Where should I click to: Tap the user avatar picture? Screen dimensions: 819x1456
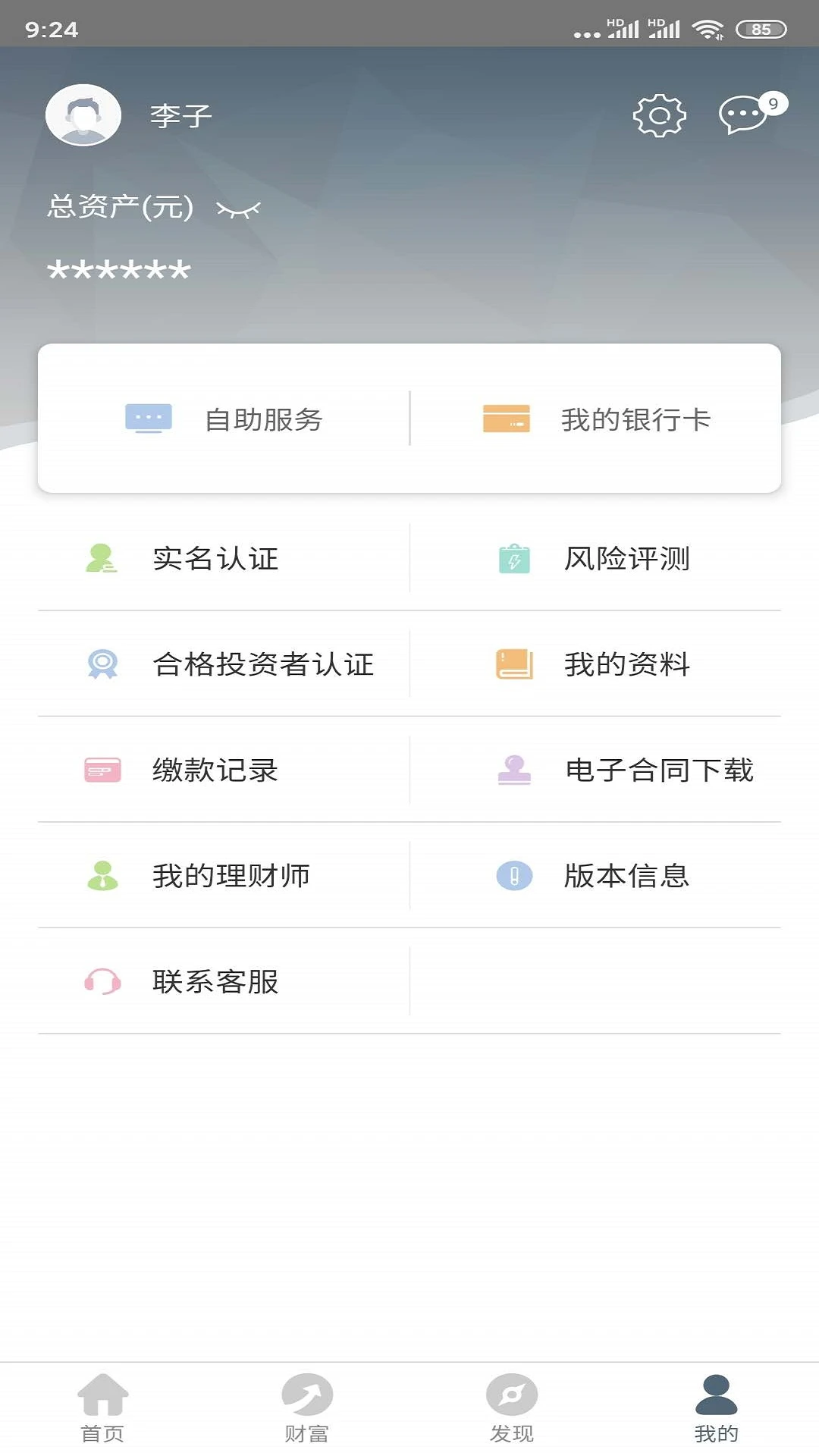[83, 114]
